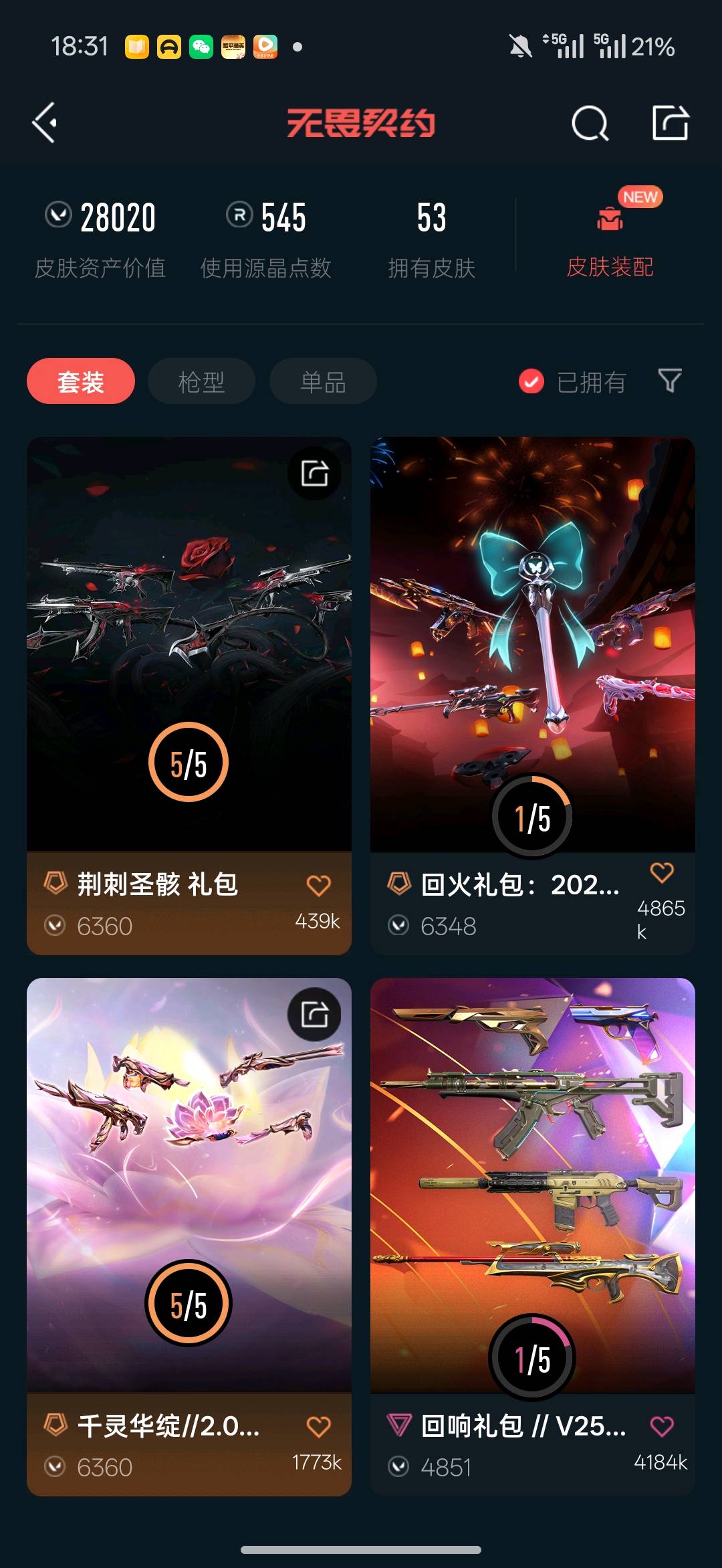
Task: Like the 荆刺圣骸 礼包 bundle
Action: 318,886
